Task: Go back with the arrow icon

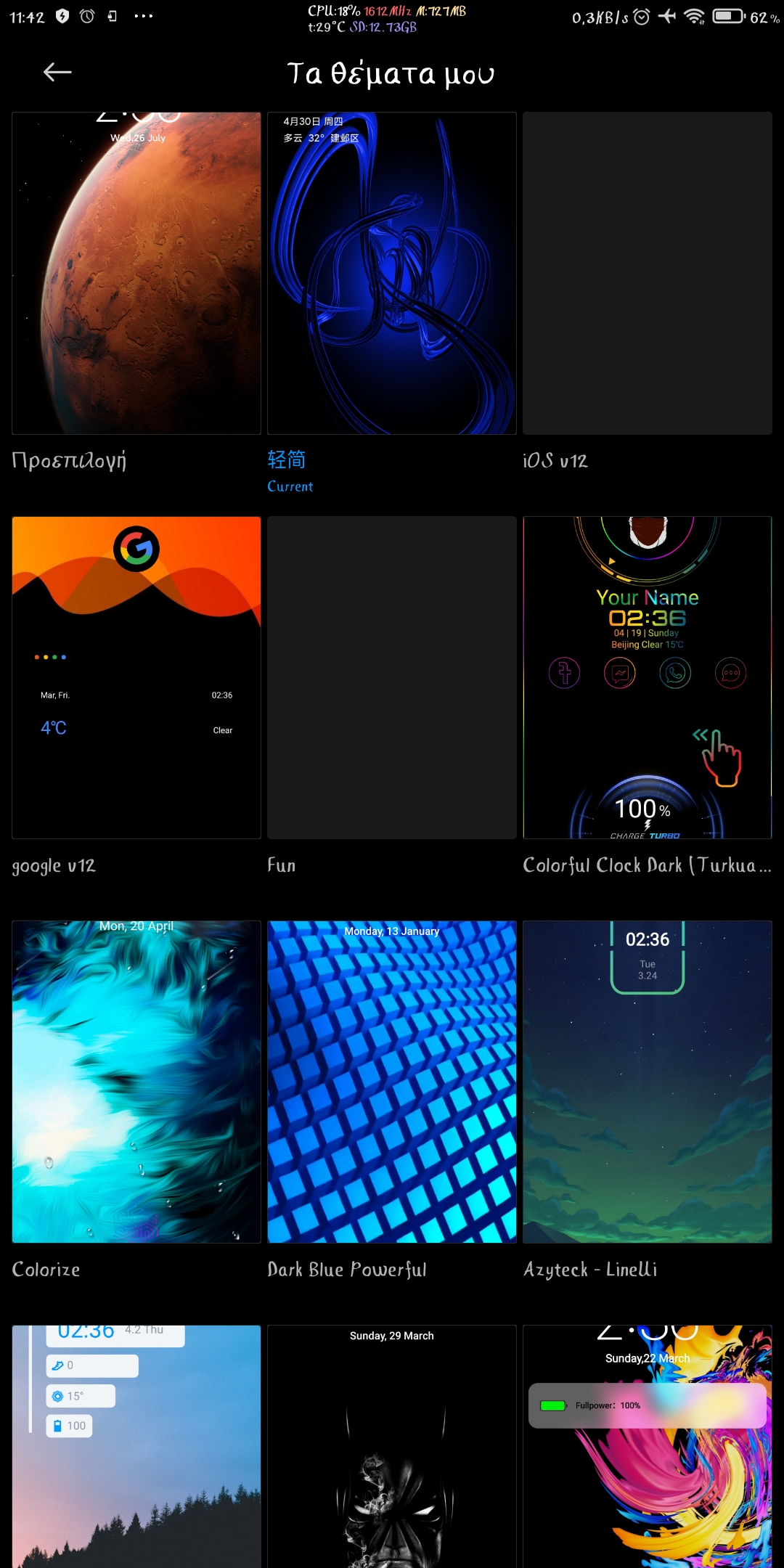Action: tap(57, 72)
